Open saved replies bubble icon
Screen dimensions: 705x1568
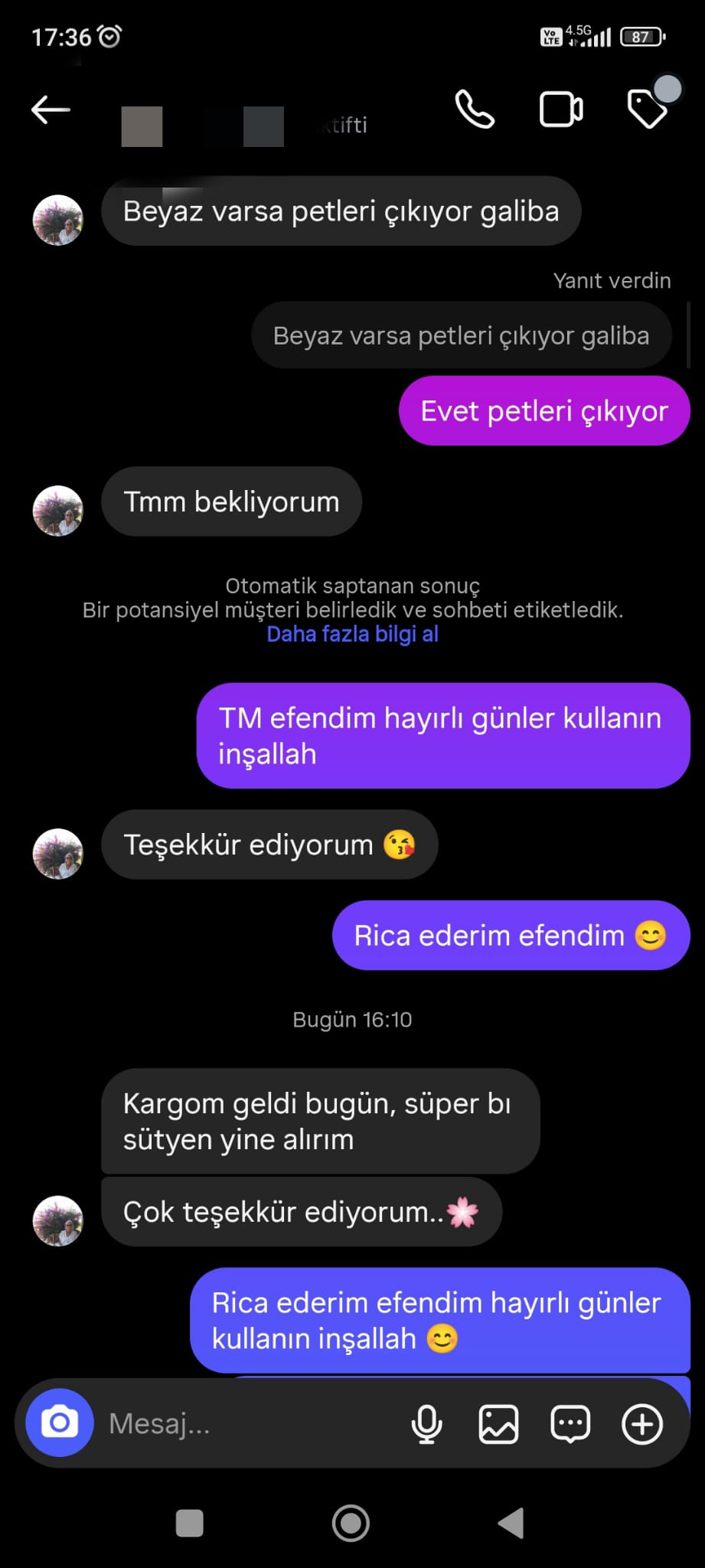570,1424
